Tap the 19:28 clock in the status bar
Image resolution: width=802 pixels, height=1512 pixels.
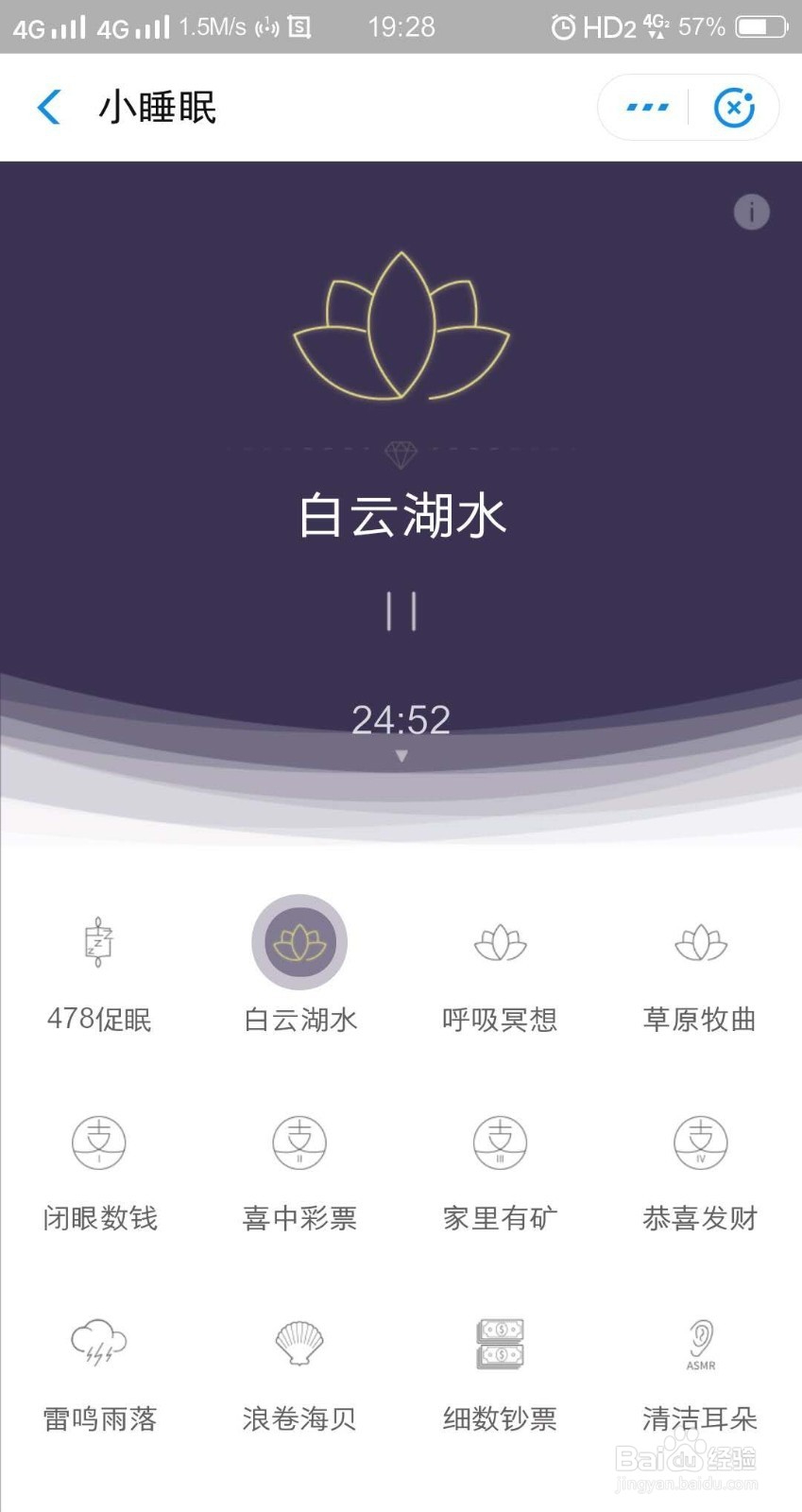pyautogui.click(x=401, y=26)
